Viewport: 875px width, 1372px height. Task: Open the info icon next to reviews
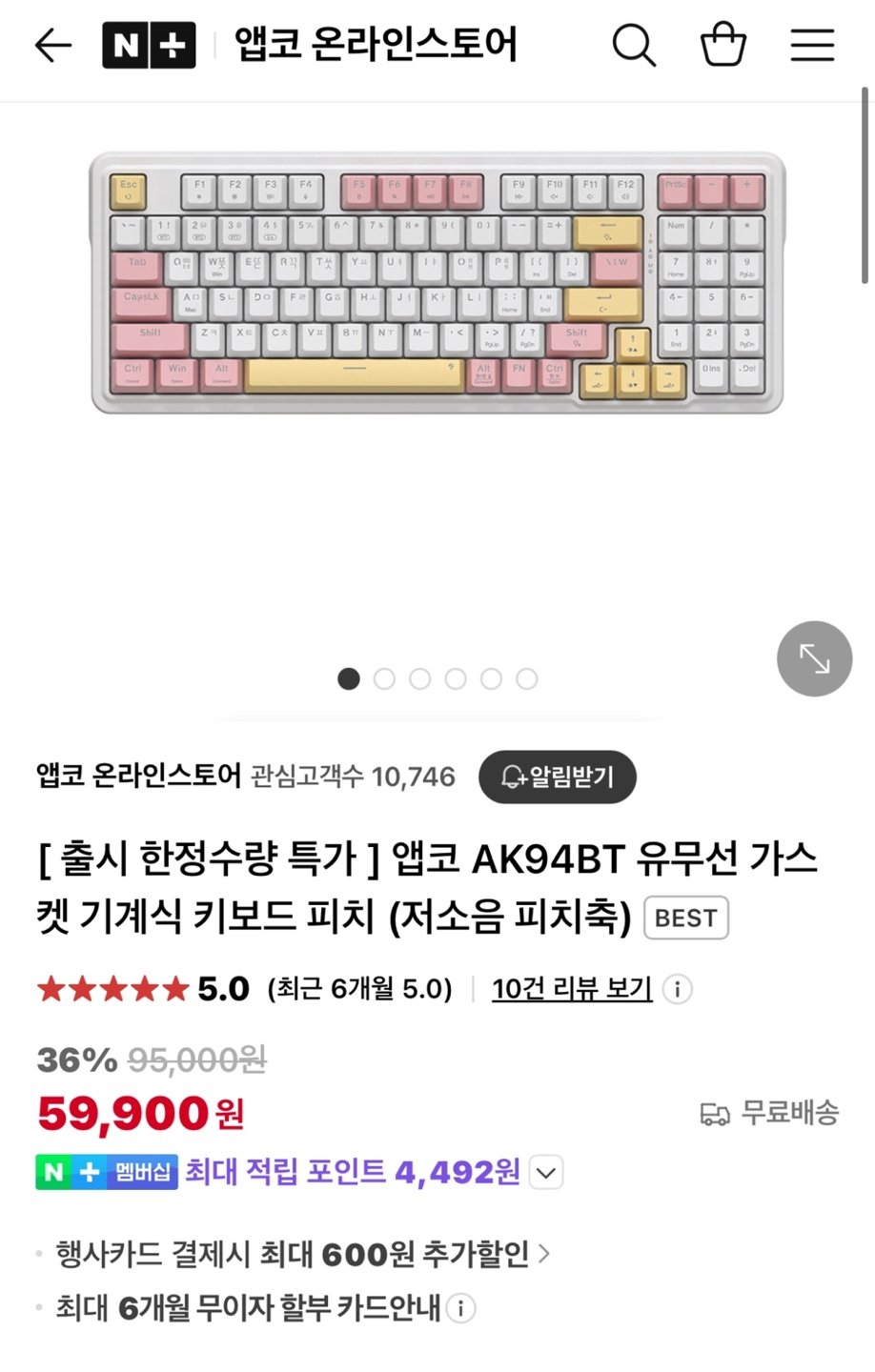677,989
